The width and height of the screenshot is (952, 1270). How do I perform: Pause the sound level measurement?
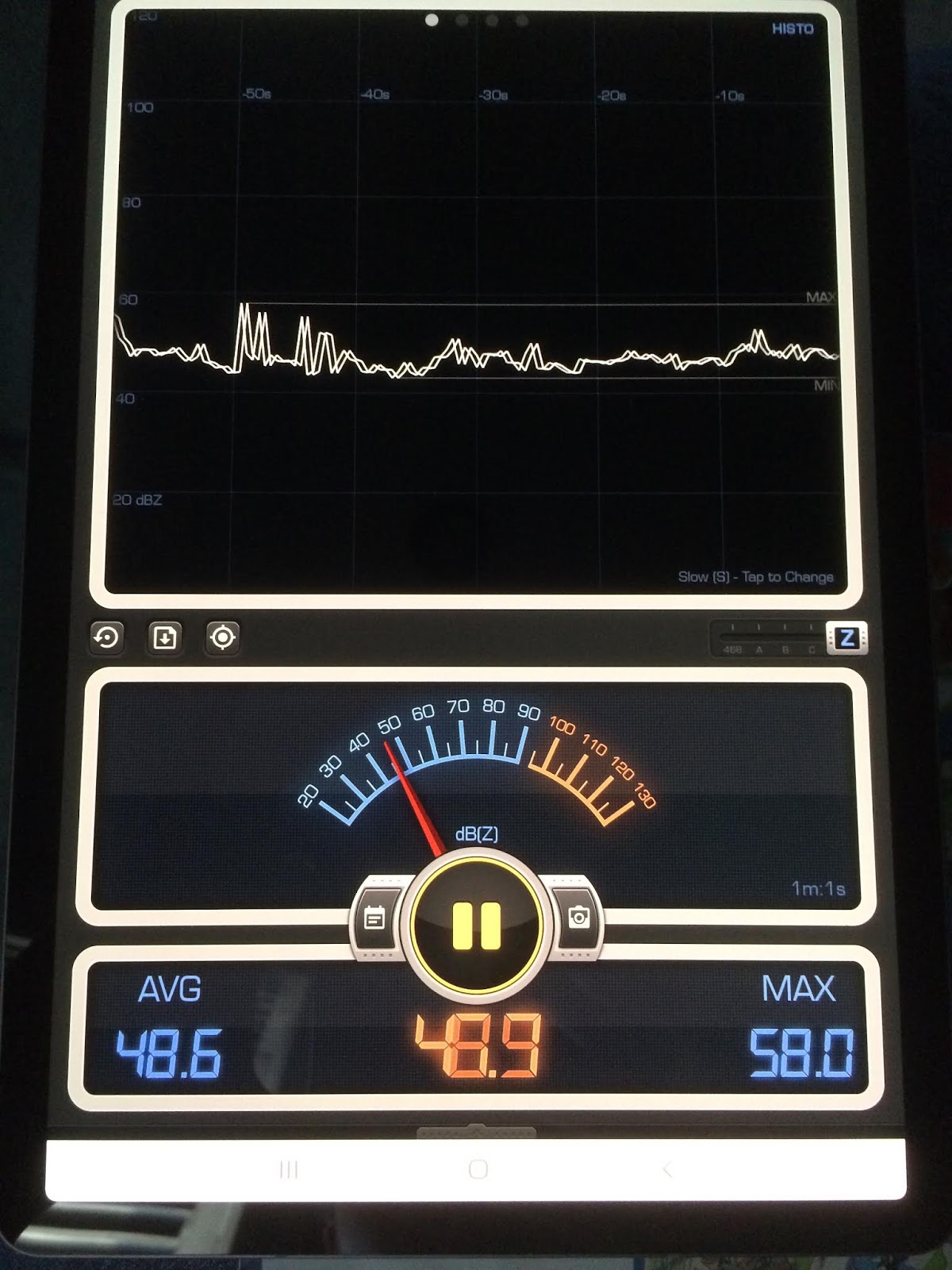(x=477, y=924)
